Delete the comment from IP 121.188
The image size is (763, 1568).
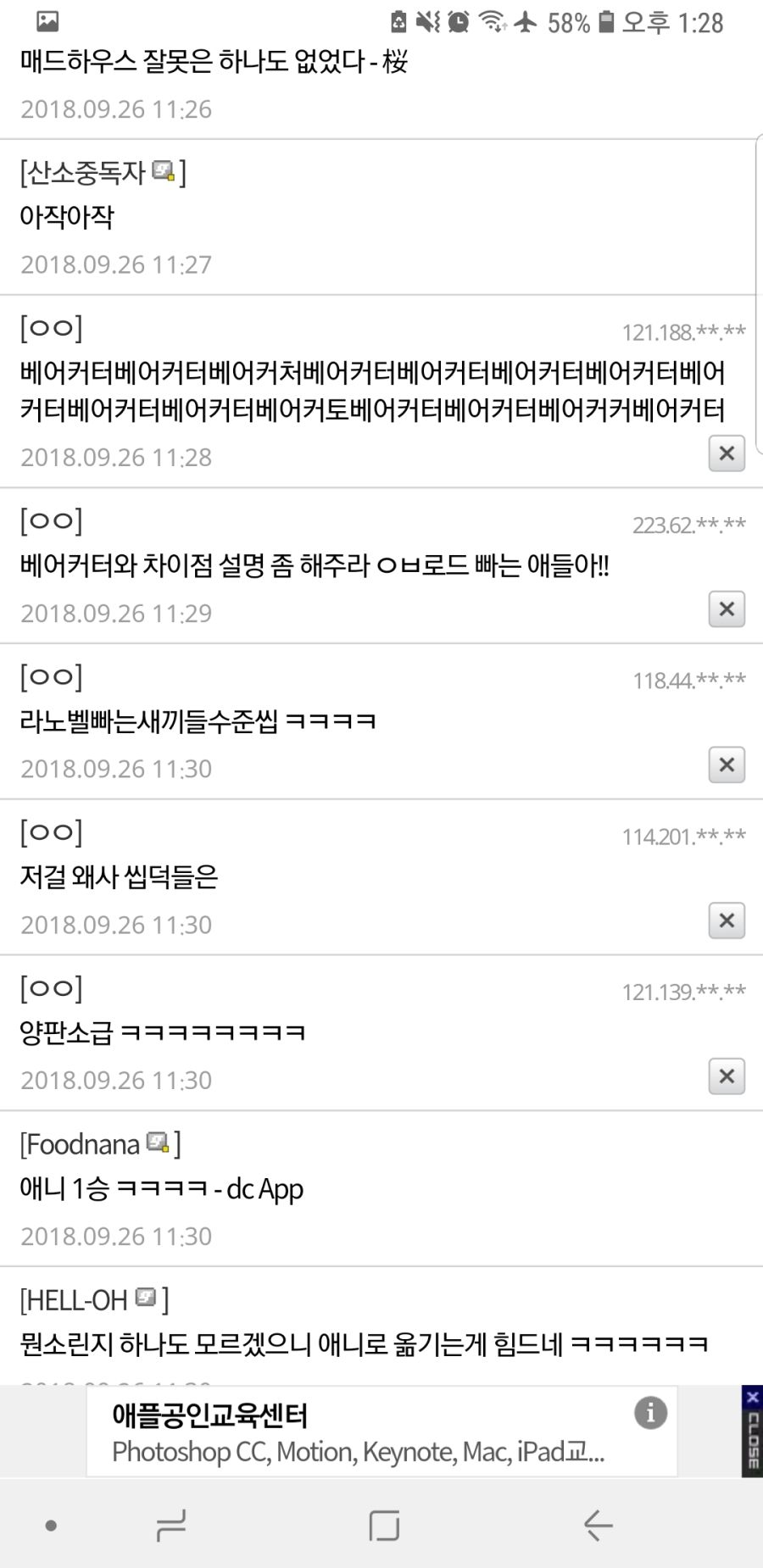[x=726, y=453]
